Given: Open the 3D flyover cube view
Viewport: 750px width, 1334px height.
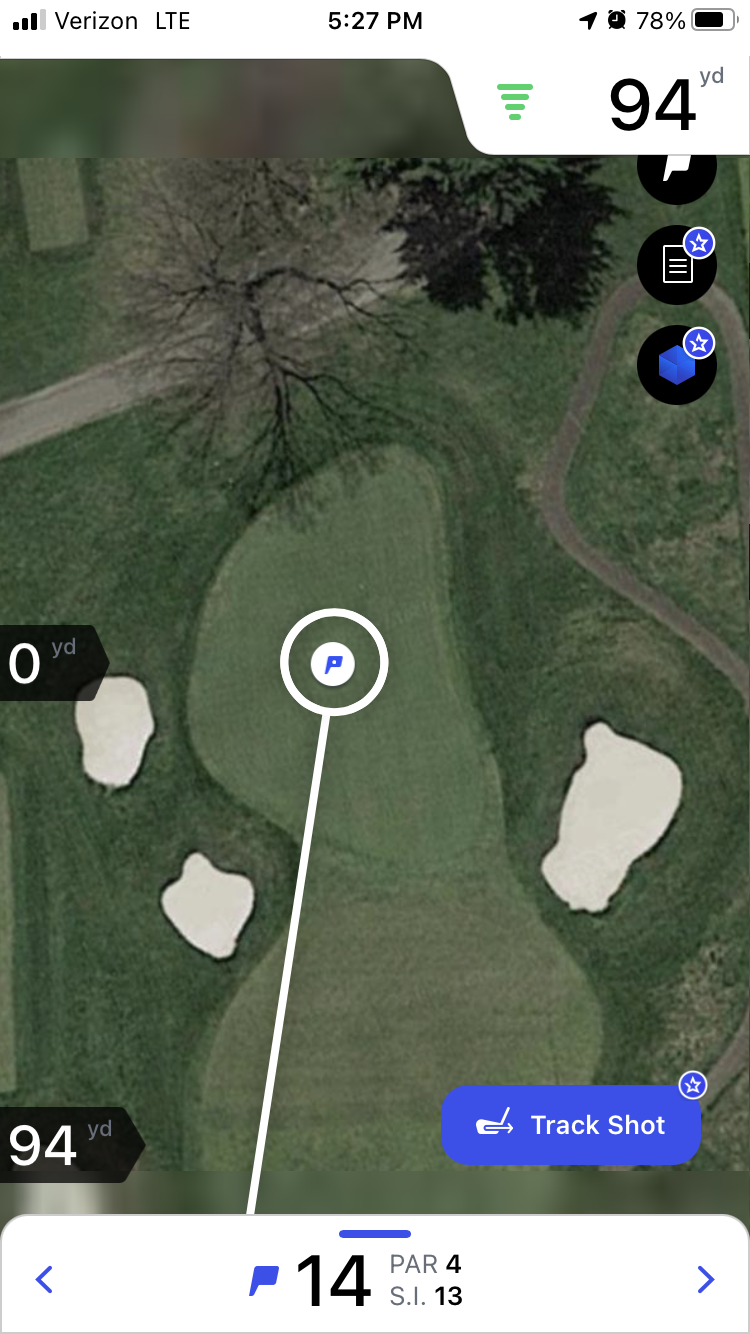Looking at the screenshot, I should pyautogui.click(x=677, y=364).
